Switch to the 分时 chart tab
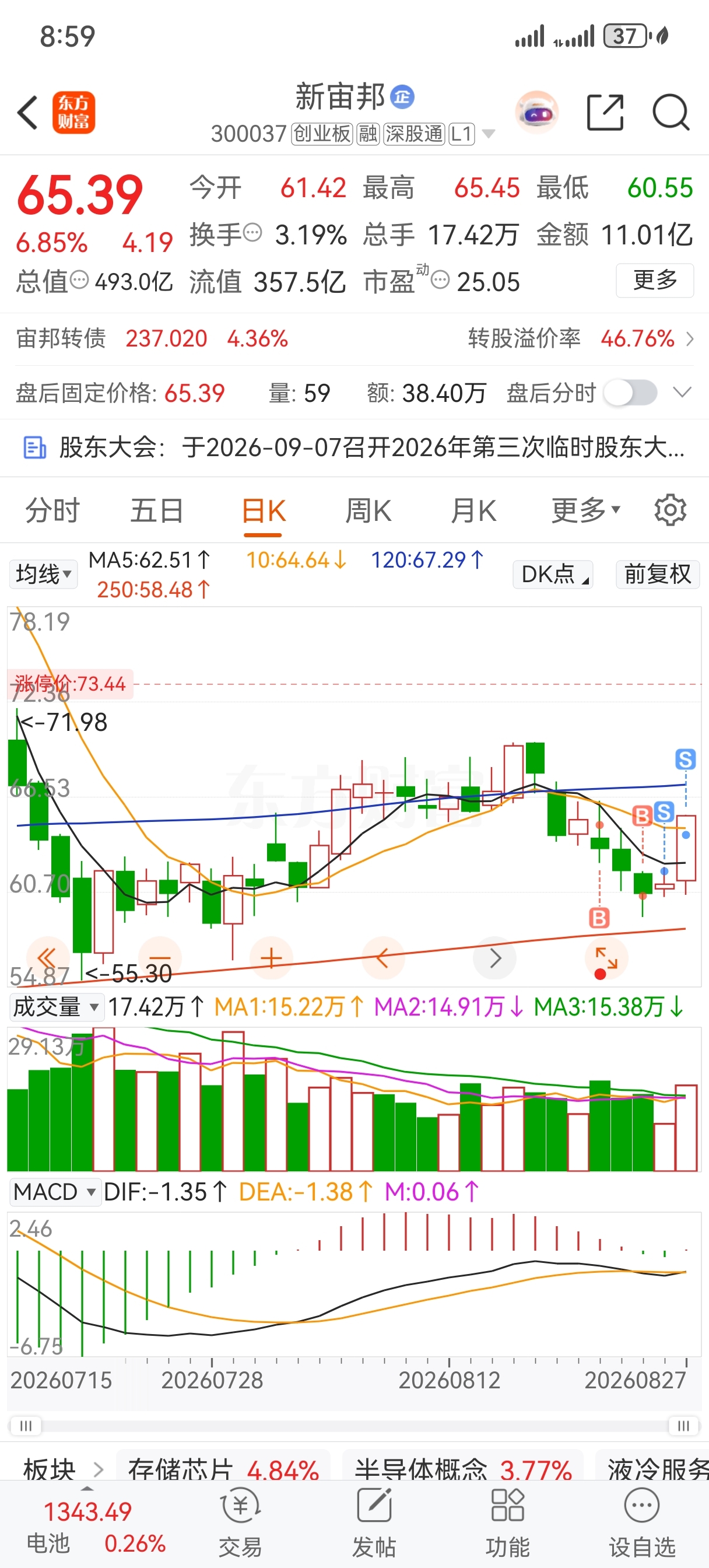This screenshot has height=1568, width=709. [53, 510]
